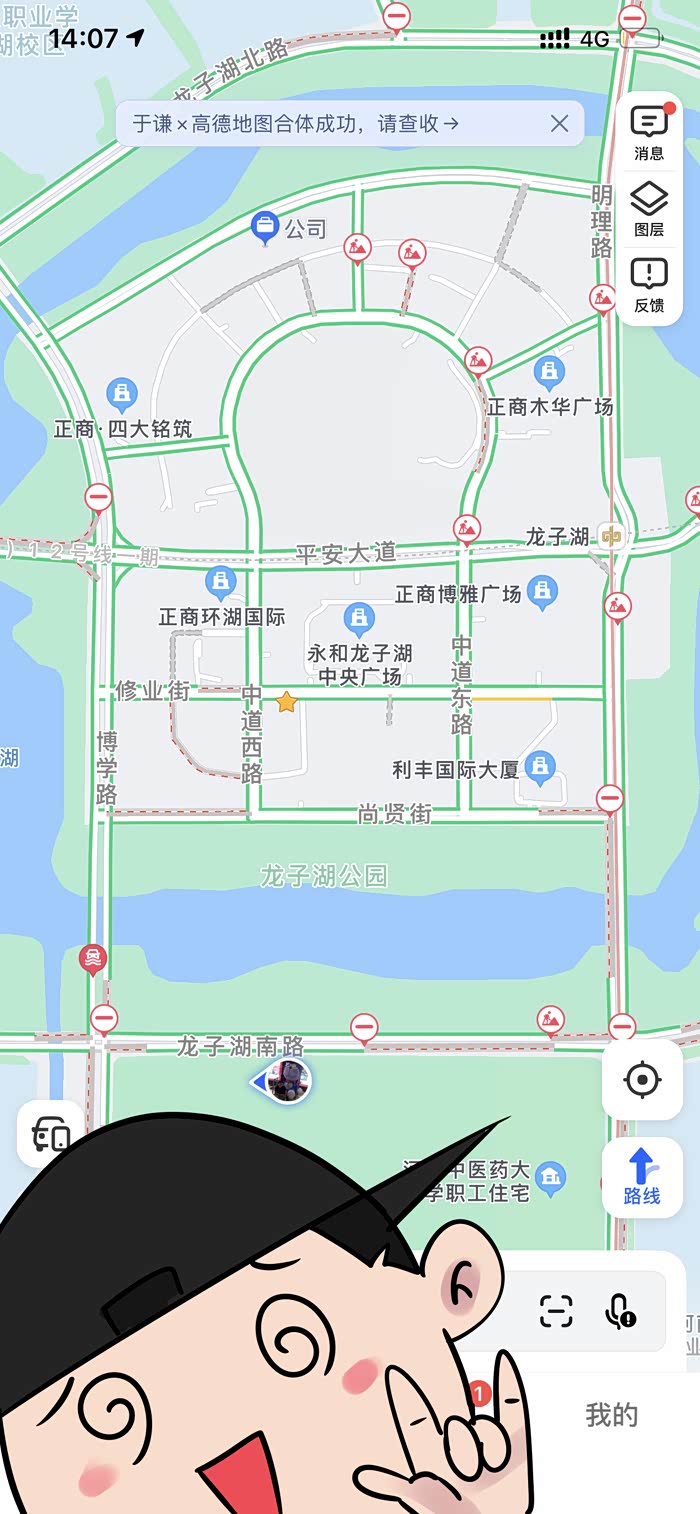Recenter the map on my location
Screen dimensions: 700x1514
642,1080
